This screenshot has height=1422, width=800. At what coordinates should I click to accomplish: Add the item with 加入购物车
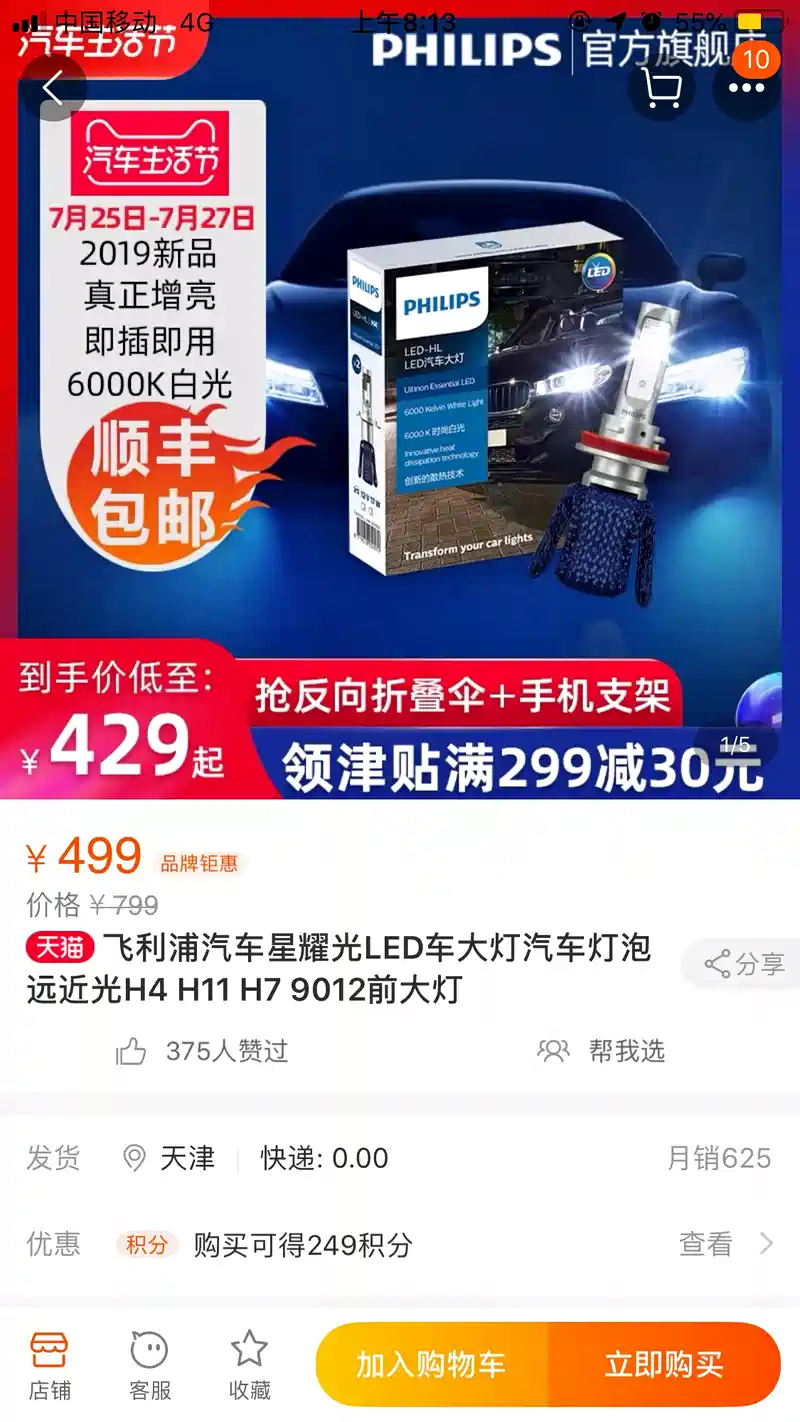pos(431,1365)
